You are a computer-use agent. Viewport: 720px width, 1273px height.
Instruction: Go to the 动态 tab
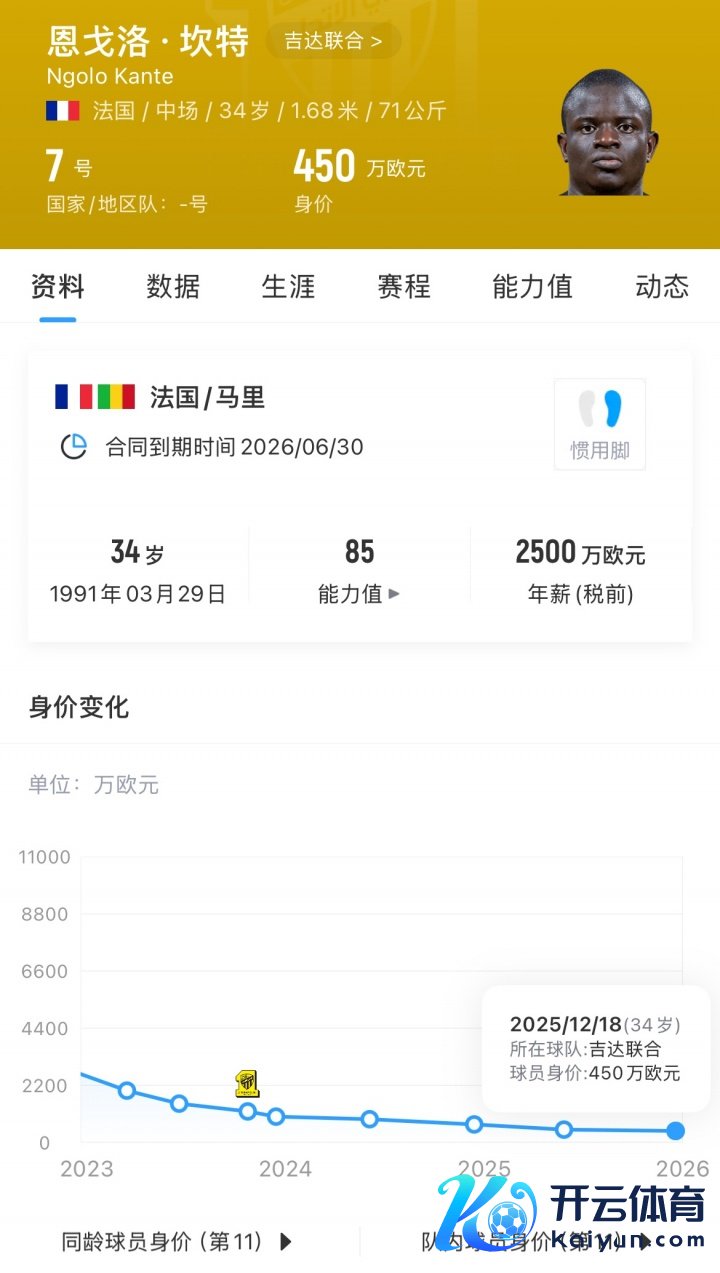(662, 287)
